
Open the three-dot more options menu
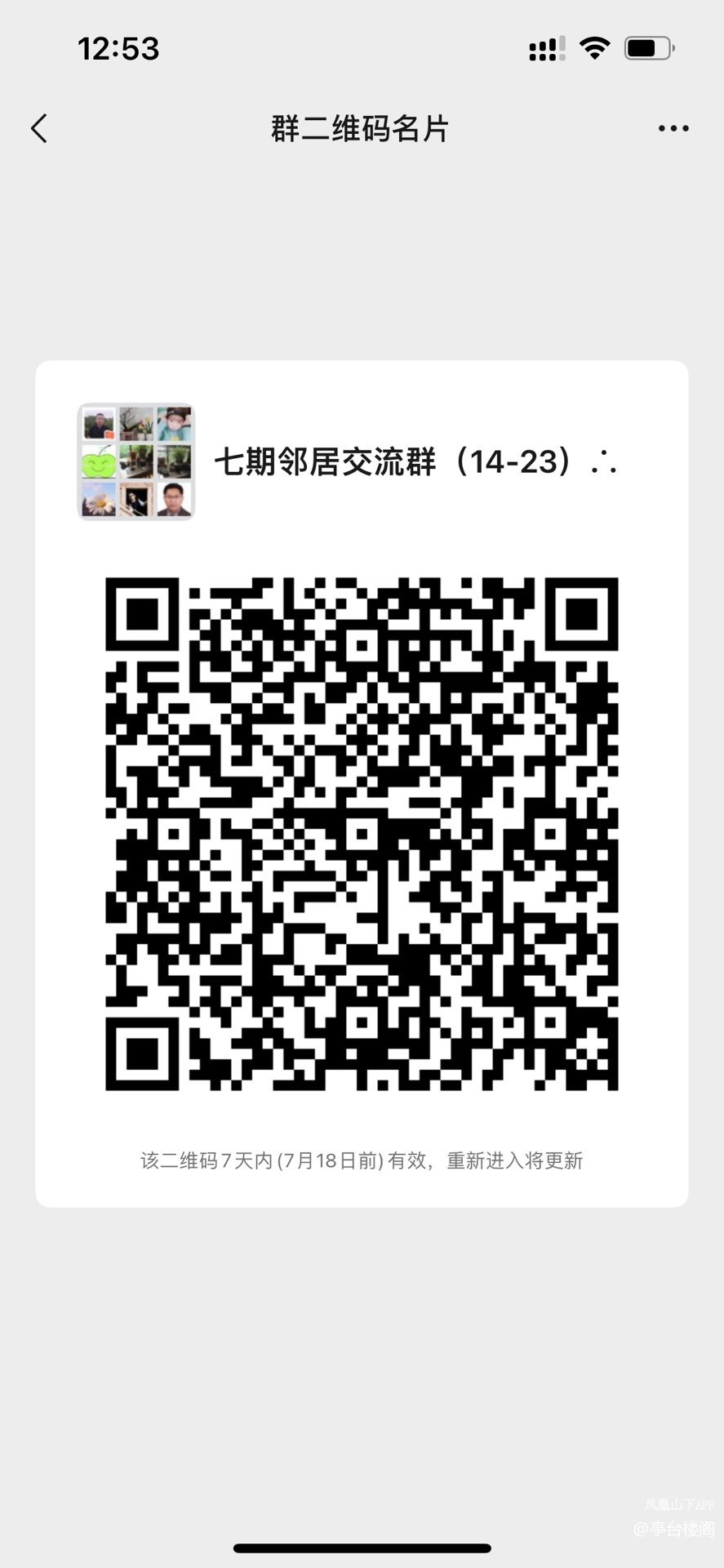[x=673, y=128]
